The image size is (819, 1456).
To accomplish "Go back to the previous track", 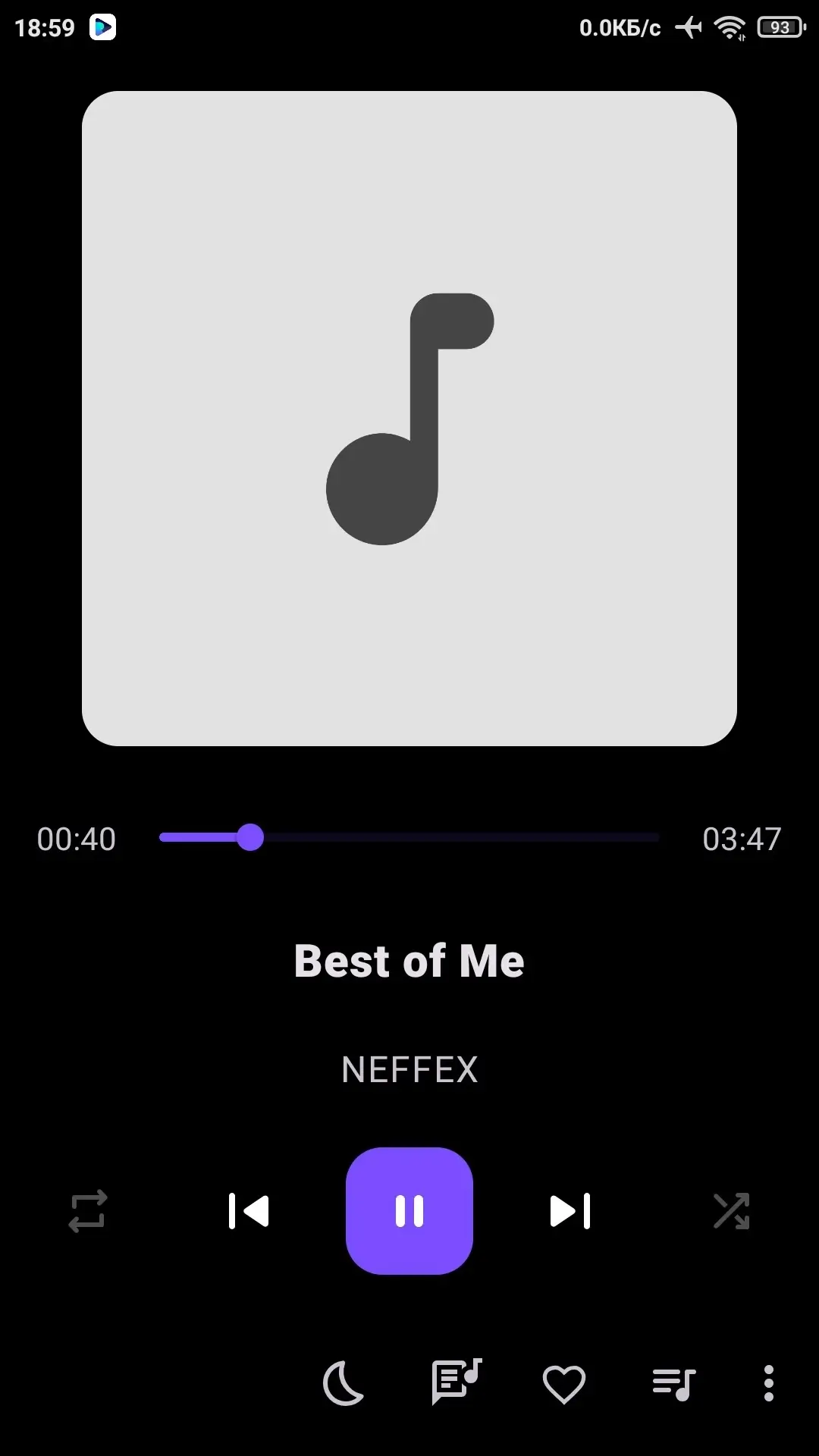I will (x=249, y=1210).
